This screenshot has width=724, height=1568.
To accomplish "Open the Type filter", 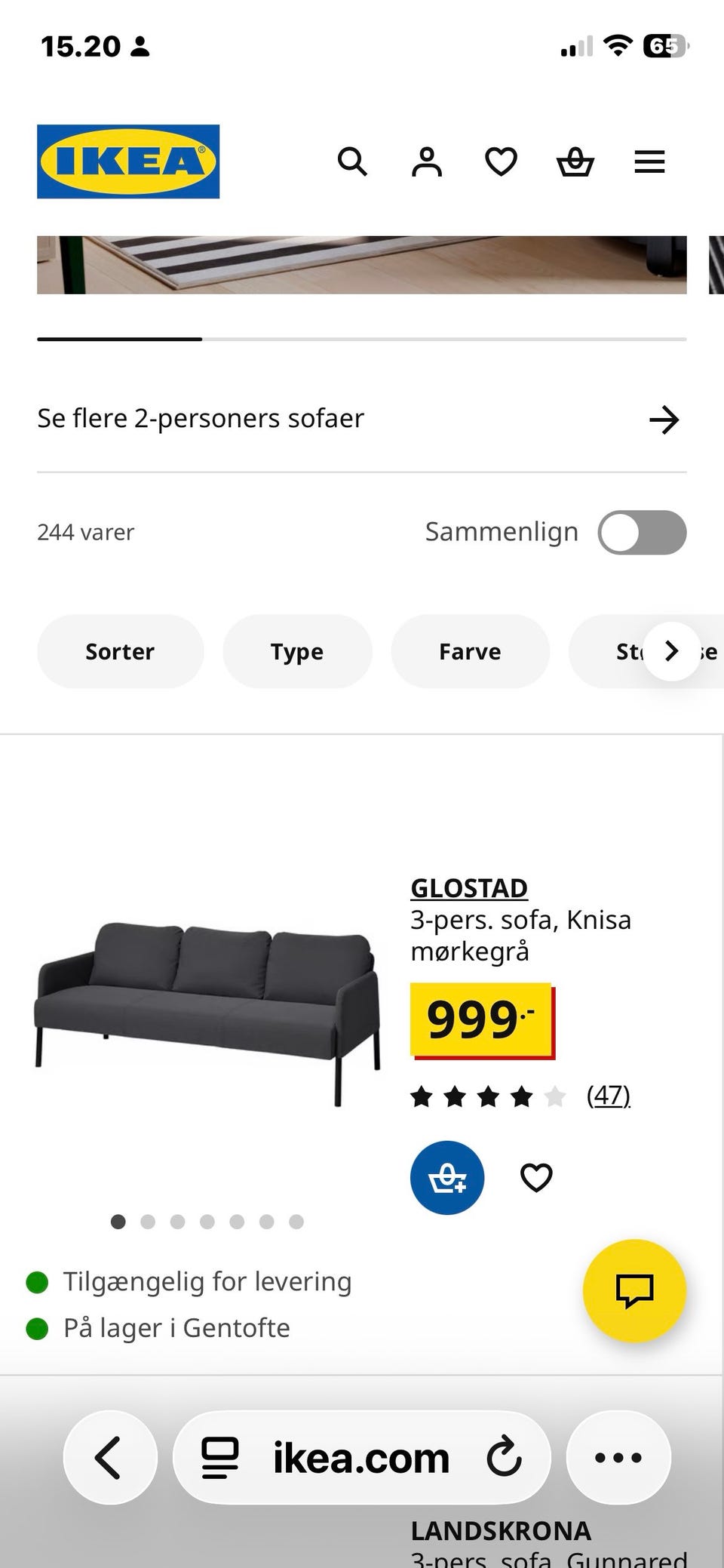I will coord(296,651).
